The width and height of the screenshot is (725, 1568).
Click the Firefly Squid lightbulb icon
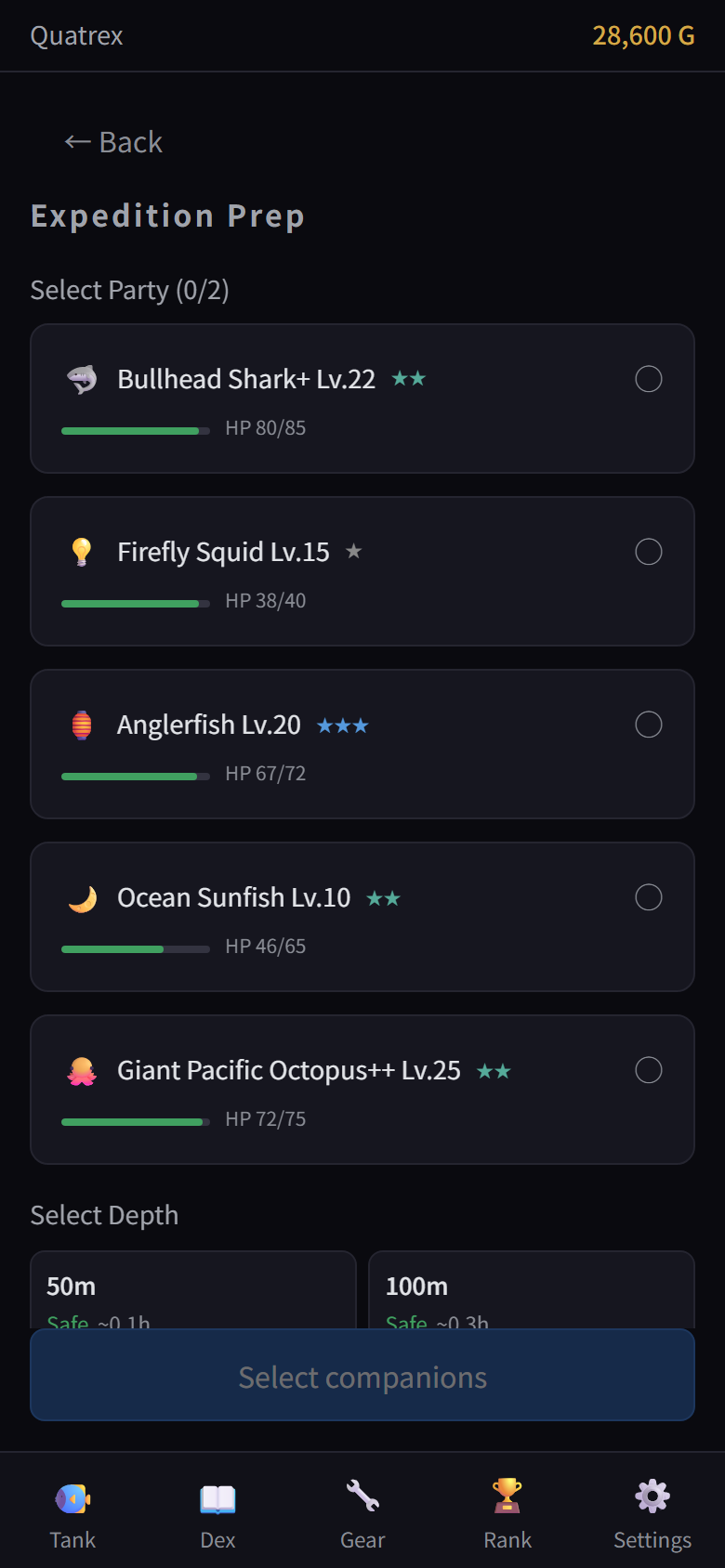82,552
